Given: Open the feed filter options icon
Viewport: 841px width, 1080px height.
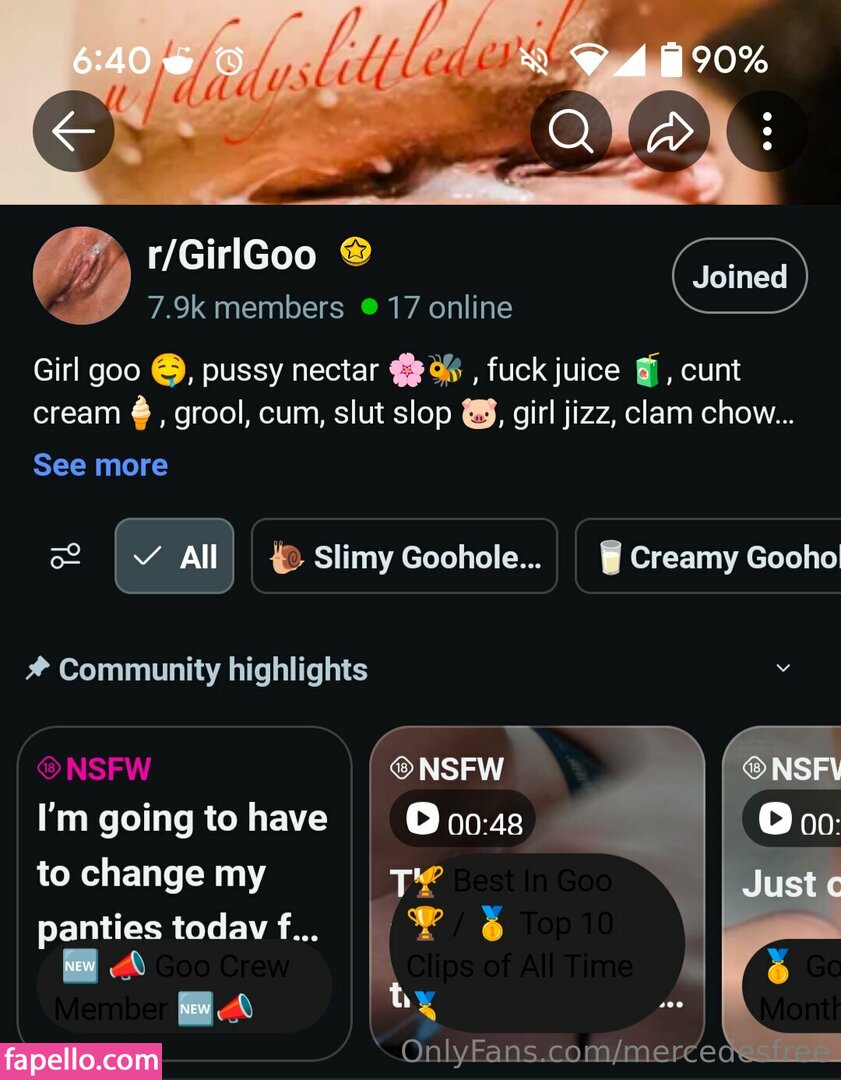Looking at the screenshot, I should (66, 557).
